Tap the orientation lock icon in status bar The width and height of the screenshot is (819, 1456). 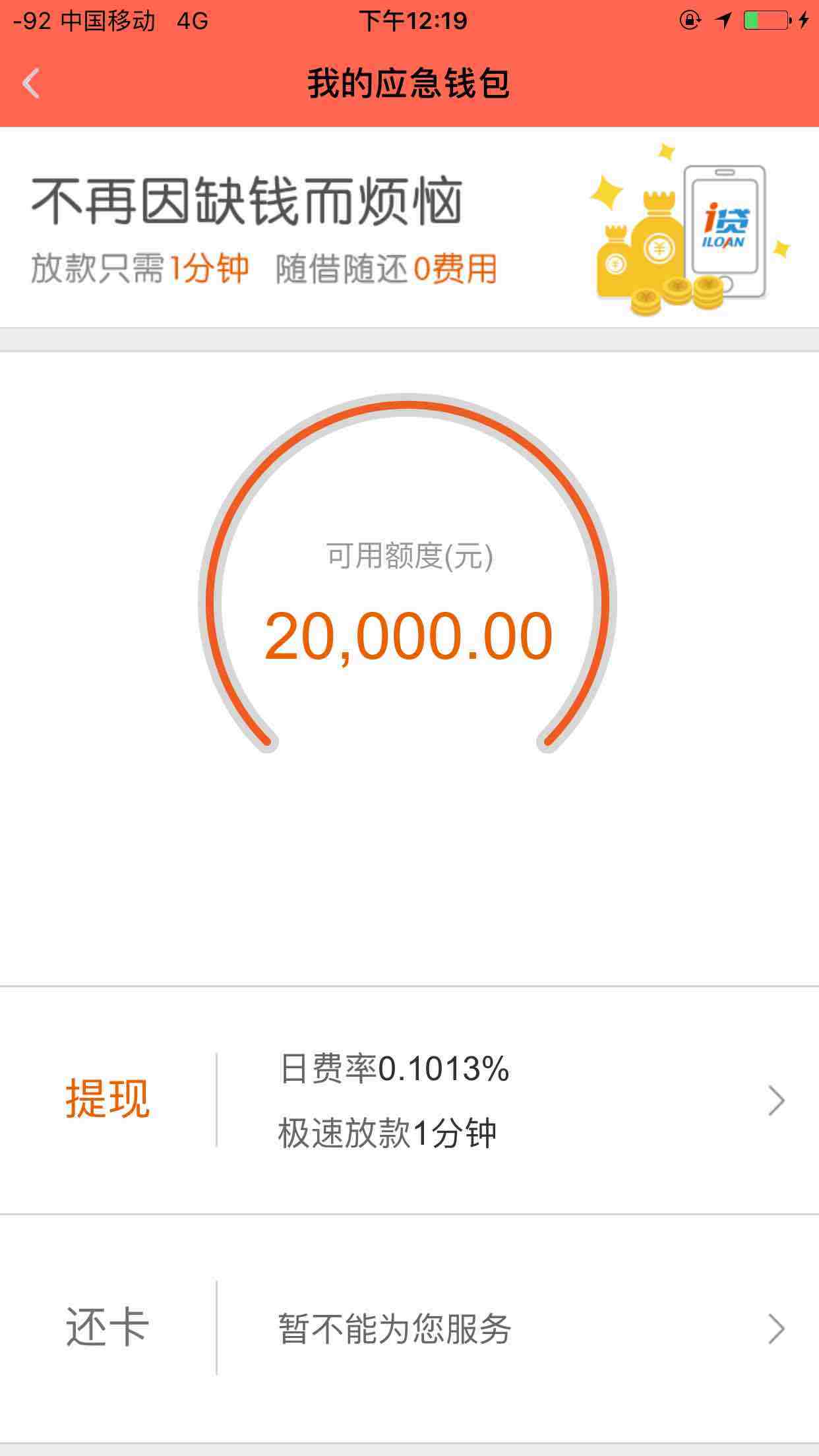pyautogui.click(x=690, y=20)
